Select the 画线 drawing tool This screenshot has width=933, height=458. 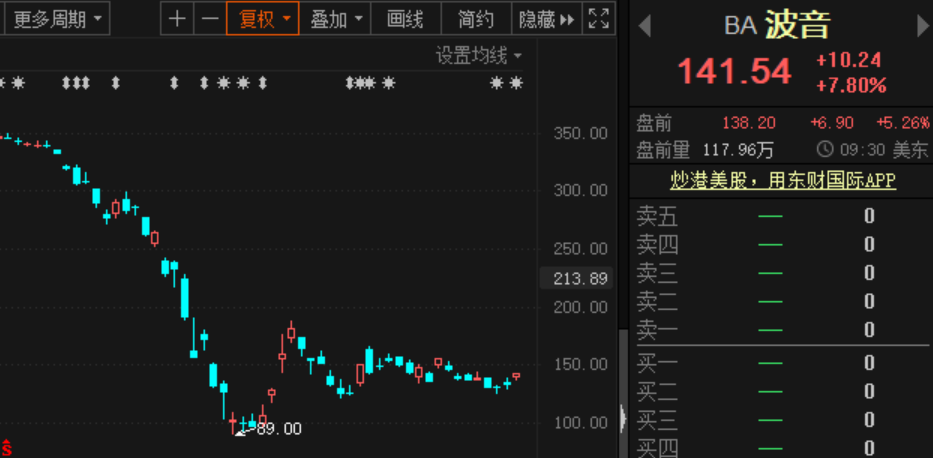(x=405, y=18)
